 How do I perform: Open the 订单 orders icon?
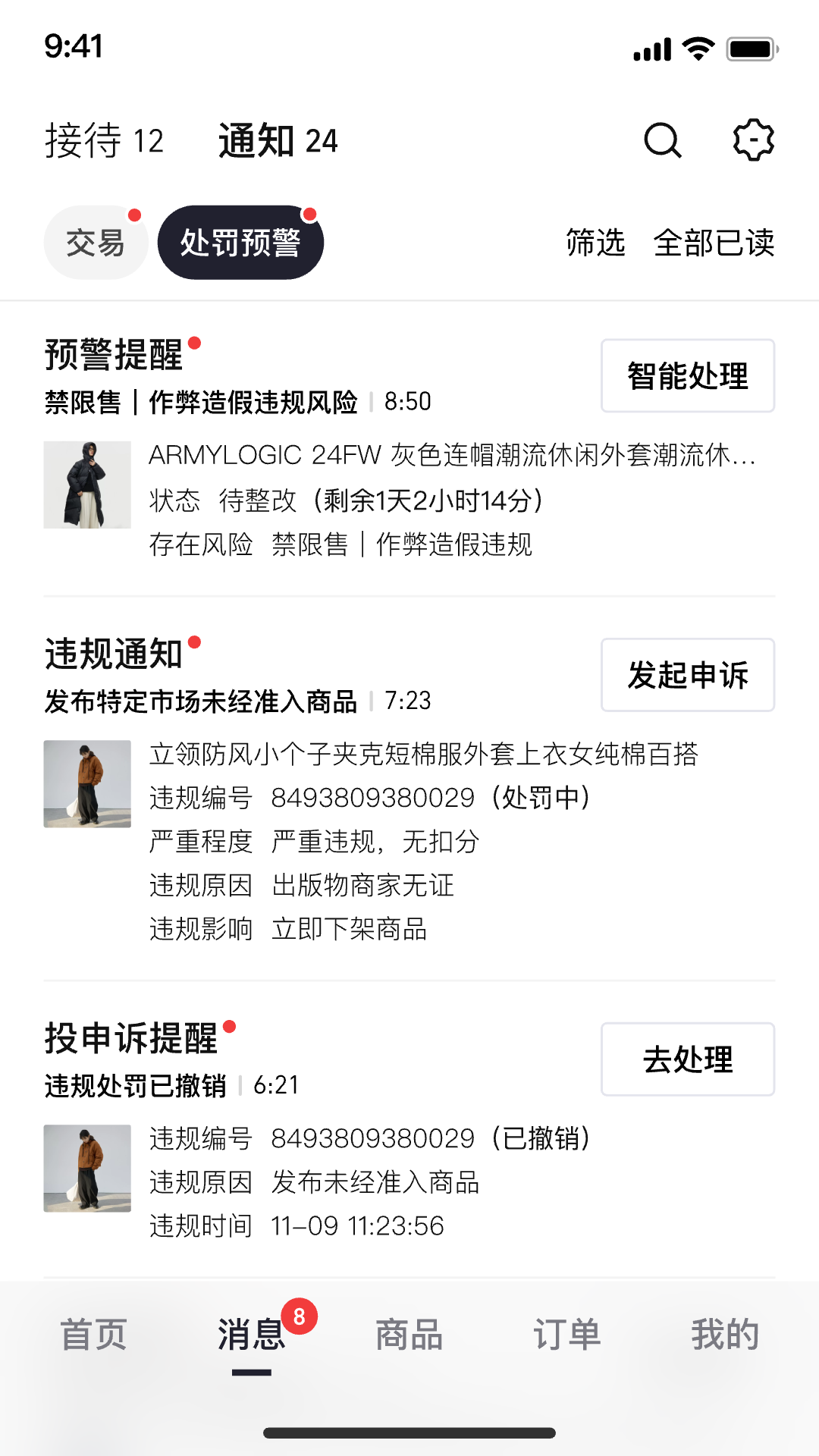coord(566,1338)
